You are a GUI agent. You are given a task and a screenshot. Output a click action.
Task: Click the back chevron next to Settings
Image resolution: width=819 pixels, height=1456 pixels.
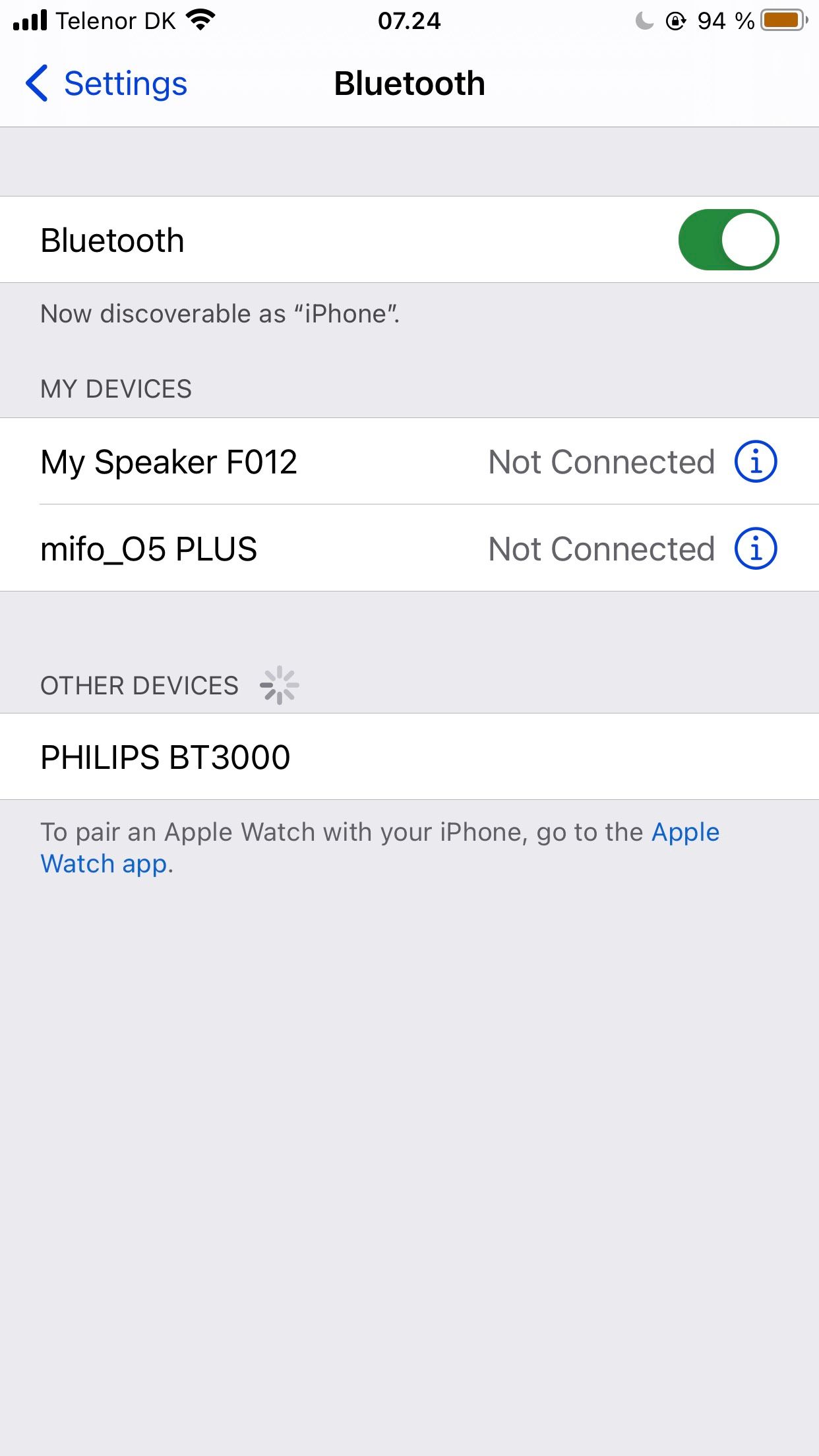coord(36,83)
